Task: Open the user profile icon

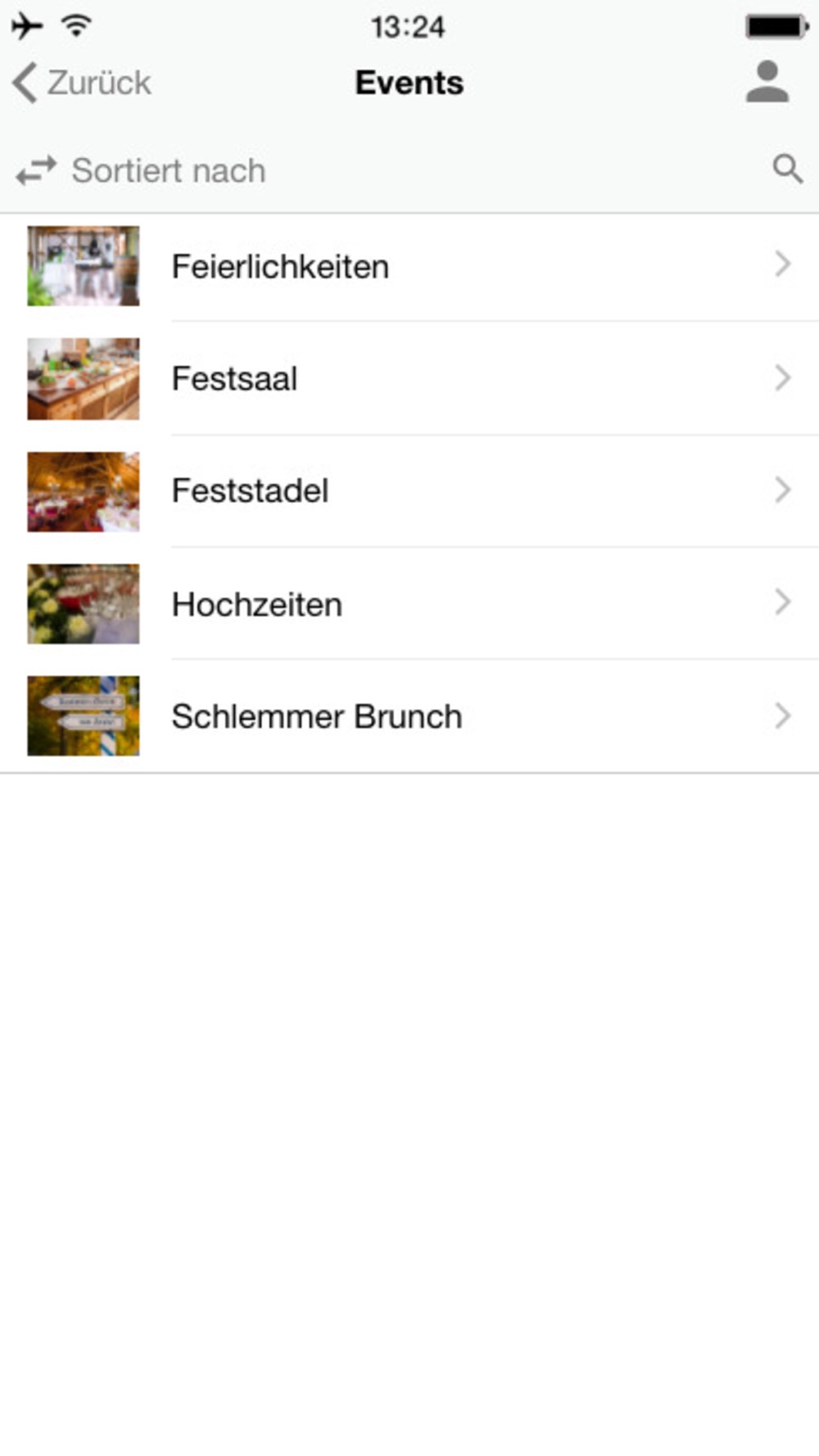Action: (x=767, y=83)
